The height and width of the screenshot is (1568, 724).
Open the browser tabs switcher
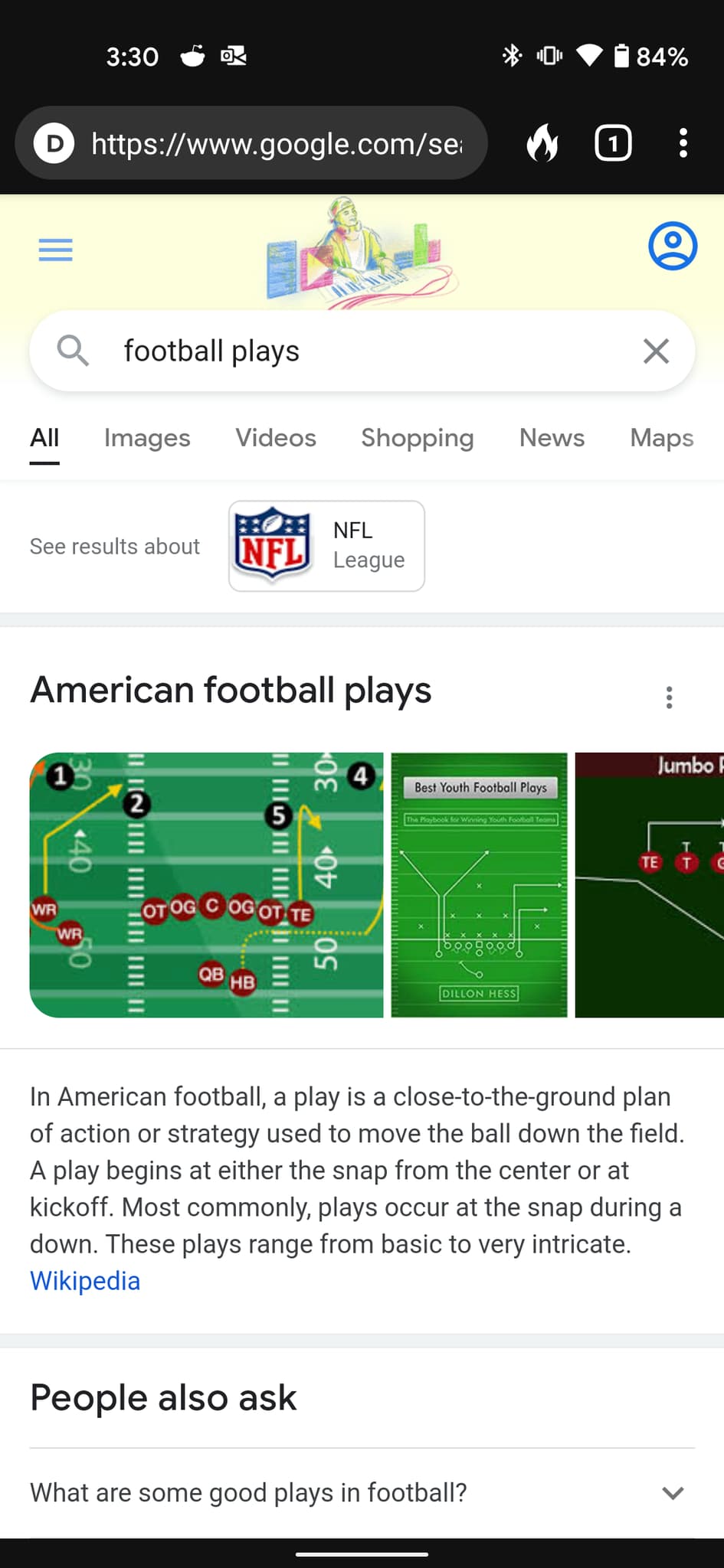pyautogui.click(x=613, y=143)
